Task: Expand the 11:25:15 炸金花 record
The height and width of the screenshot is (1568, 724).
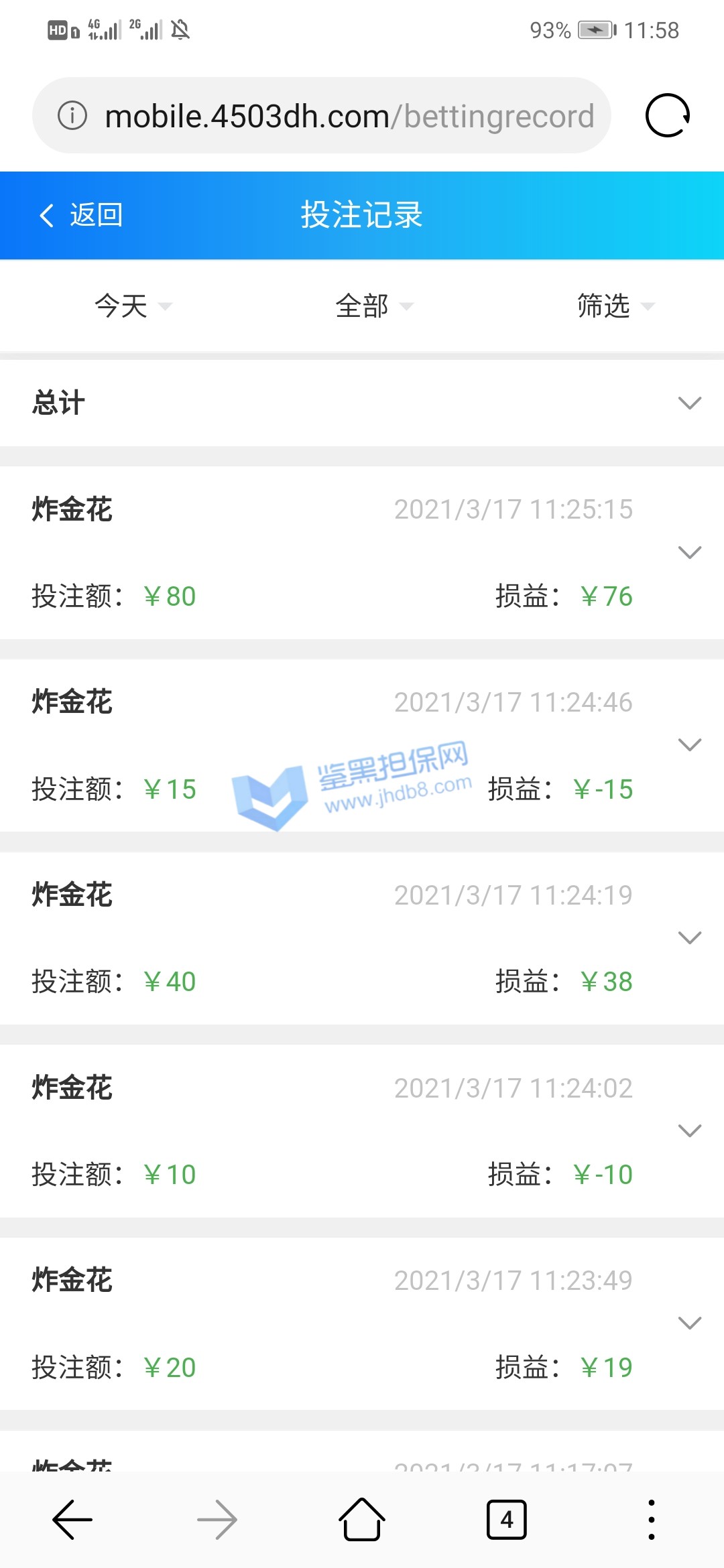Action: (x=689, y=552)
